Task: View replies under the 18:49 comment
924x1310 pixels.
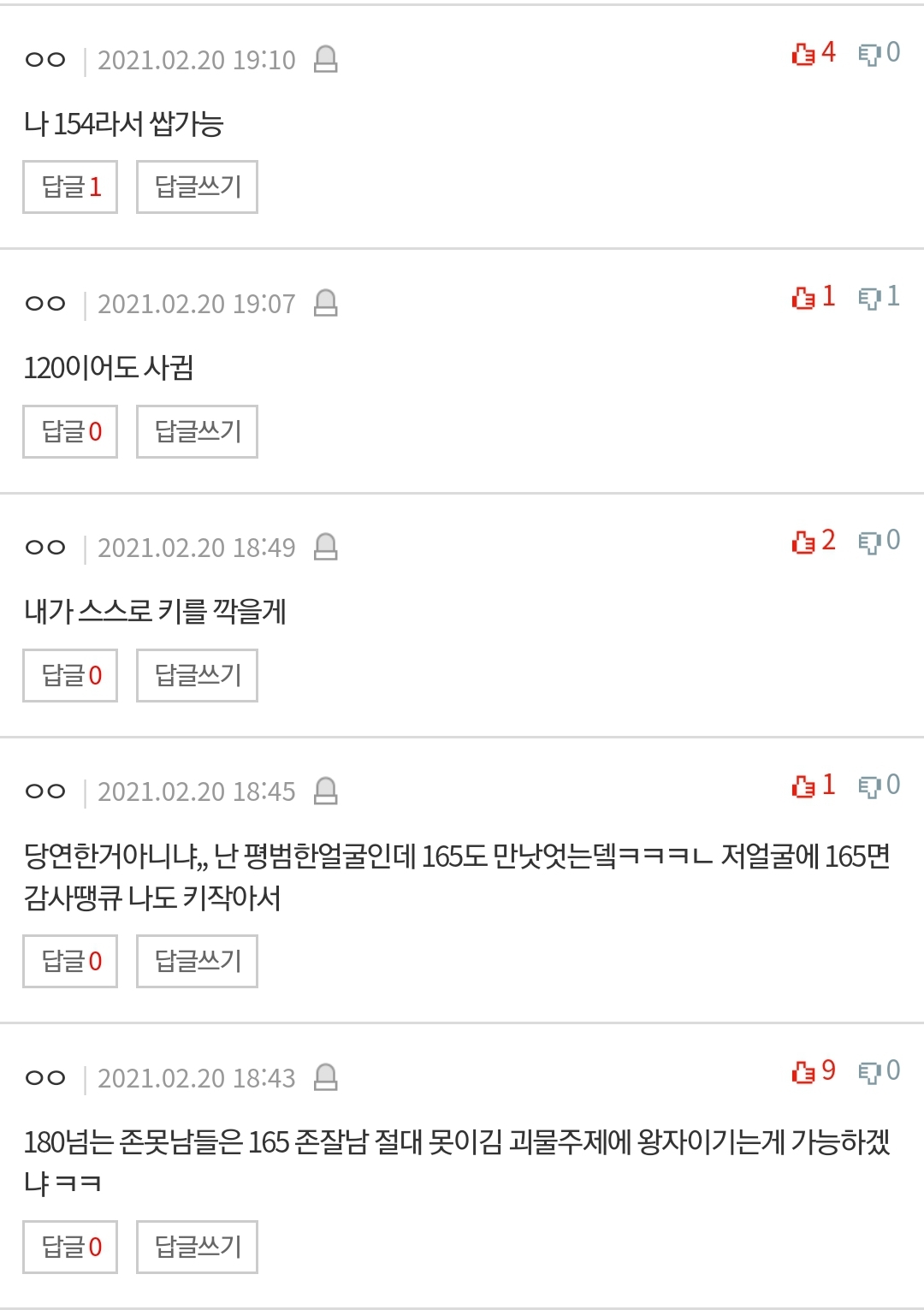Action: pos(70,675)
